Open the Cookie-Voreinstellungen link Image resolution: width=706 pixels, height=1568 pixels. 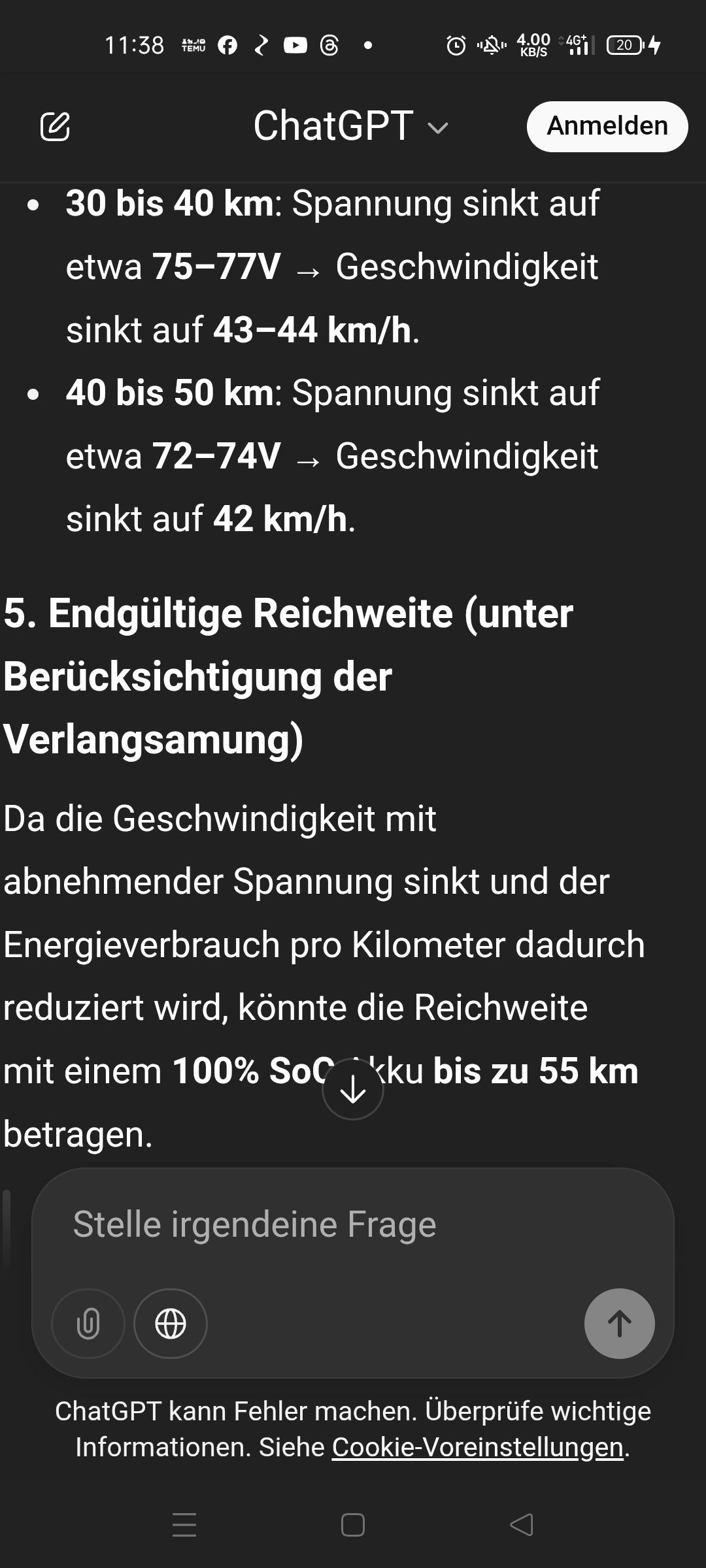[477, 1447]
